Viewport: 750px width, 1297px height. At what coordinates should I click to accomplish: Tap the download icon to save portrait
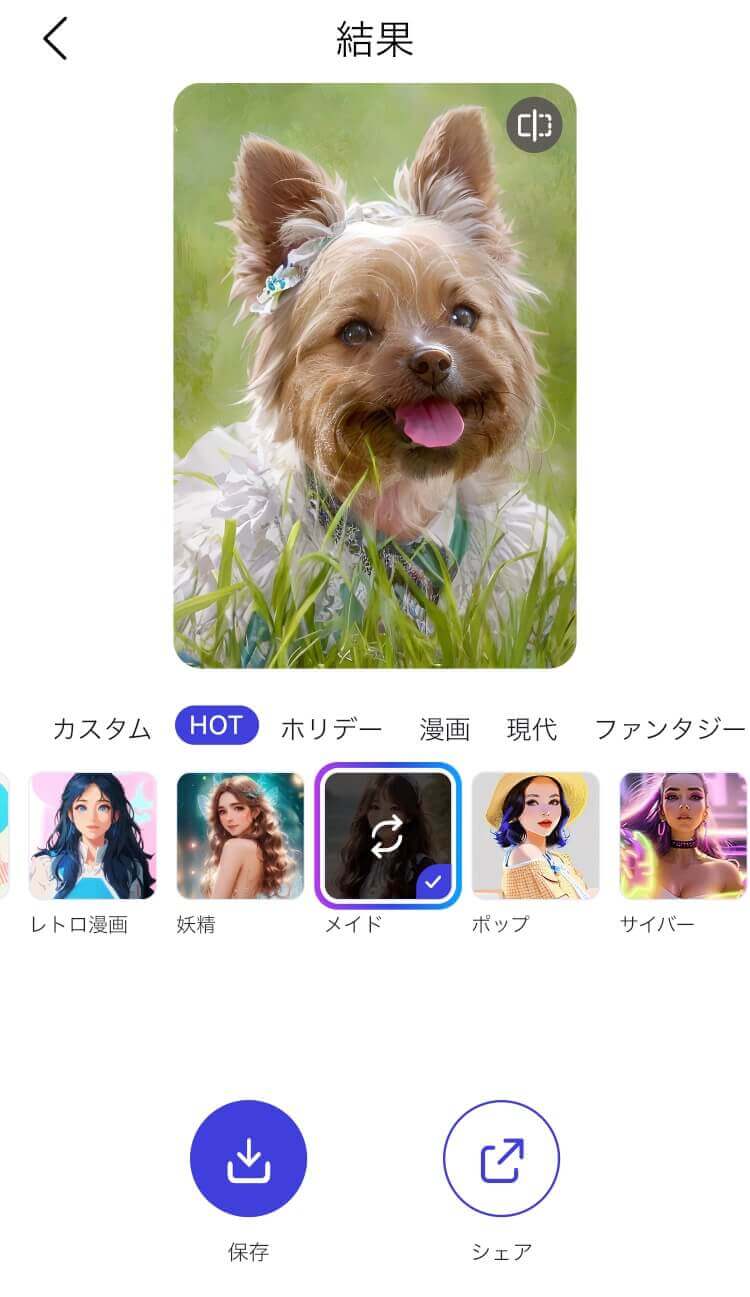click(247, 1156)
